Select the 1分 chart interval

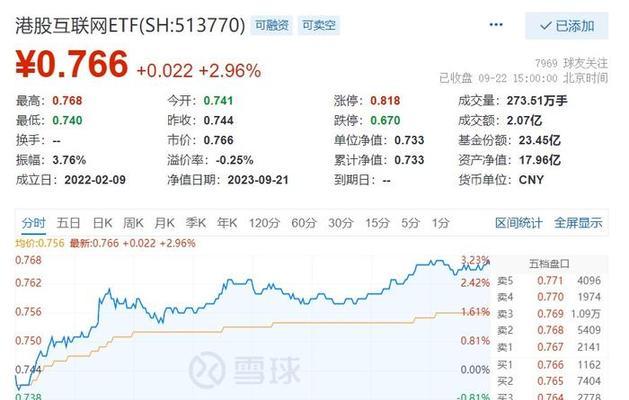(x=441, y=222)
